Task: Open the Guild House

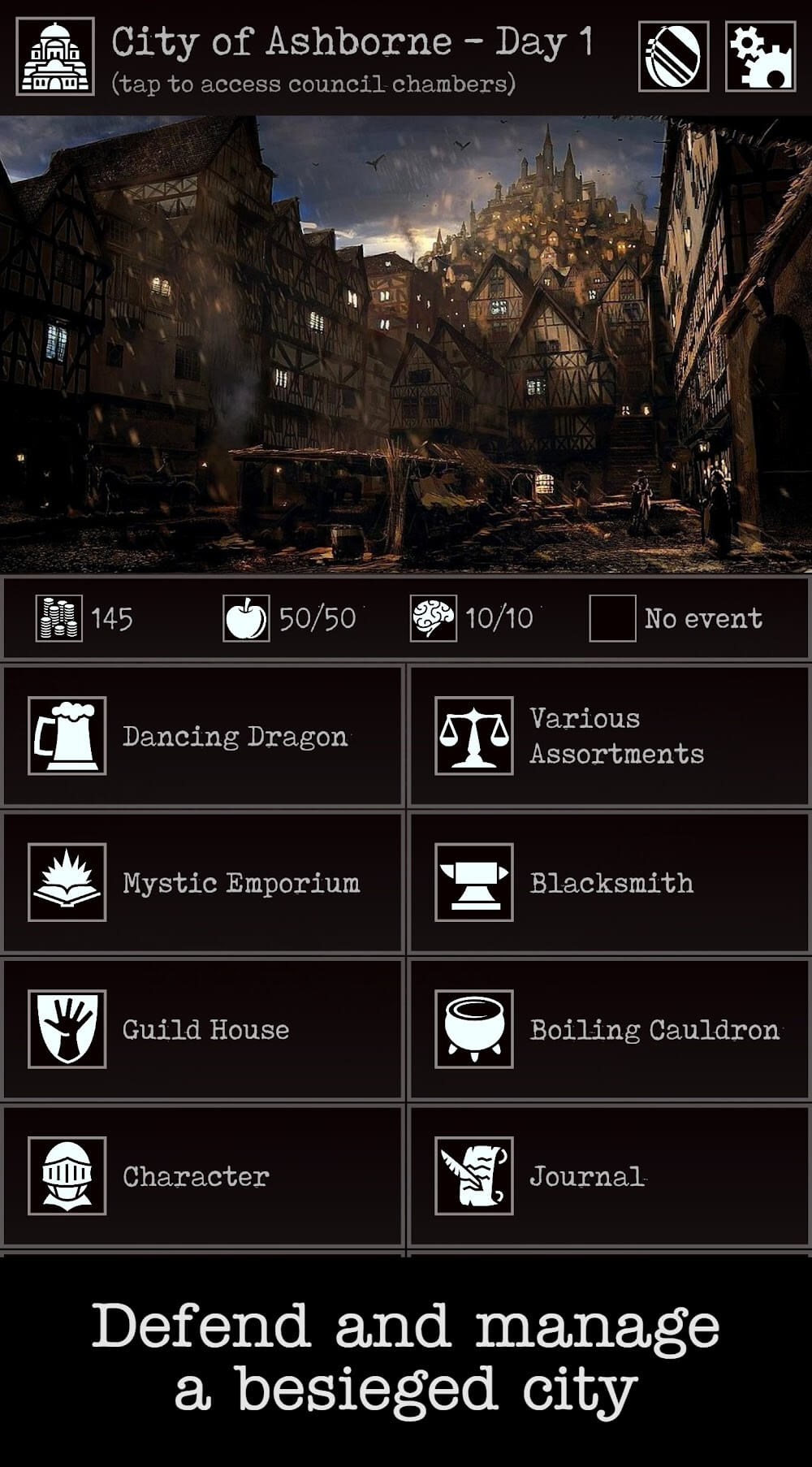Action: (203, 1029)
